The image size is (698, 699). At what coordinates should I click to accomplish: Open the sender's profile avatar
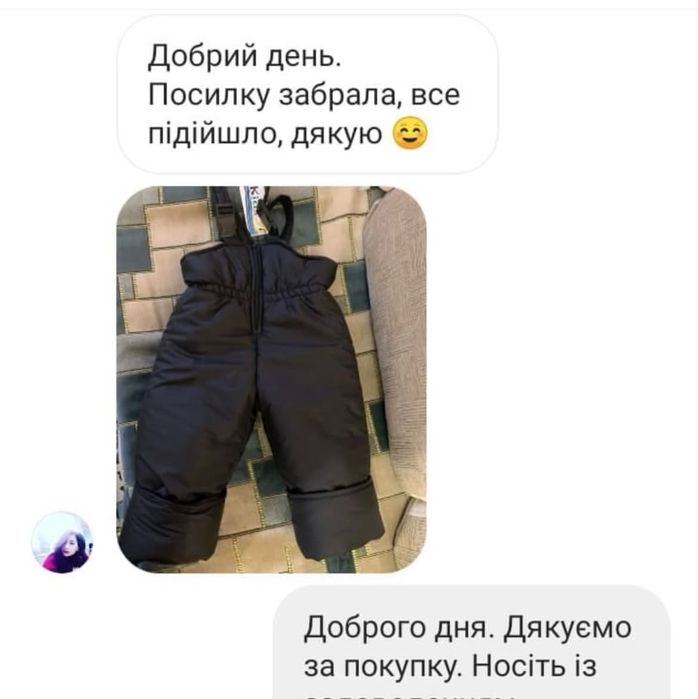62,542
